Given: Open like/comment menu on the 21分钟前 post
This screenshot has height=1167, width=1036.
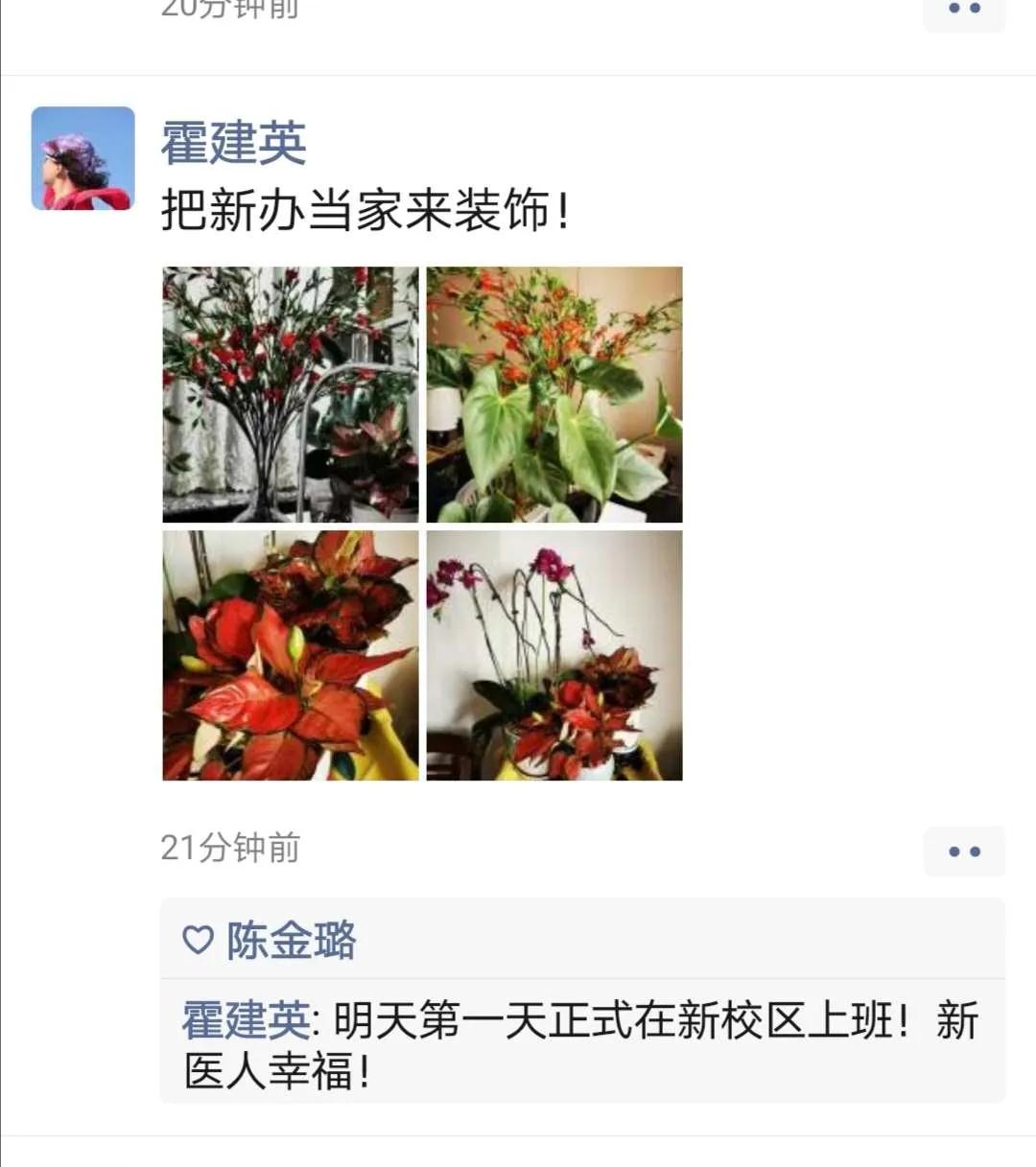Looking at the screenshot, I should pos(963,852).
